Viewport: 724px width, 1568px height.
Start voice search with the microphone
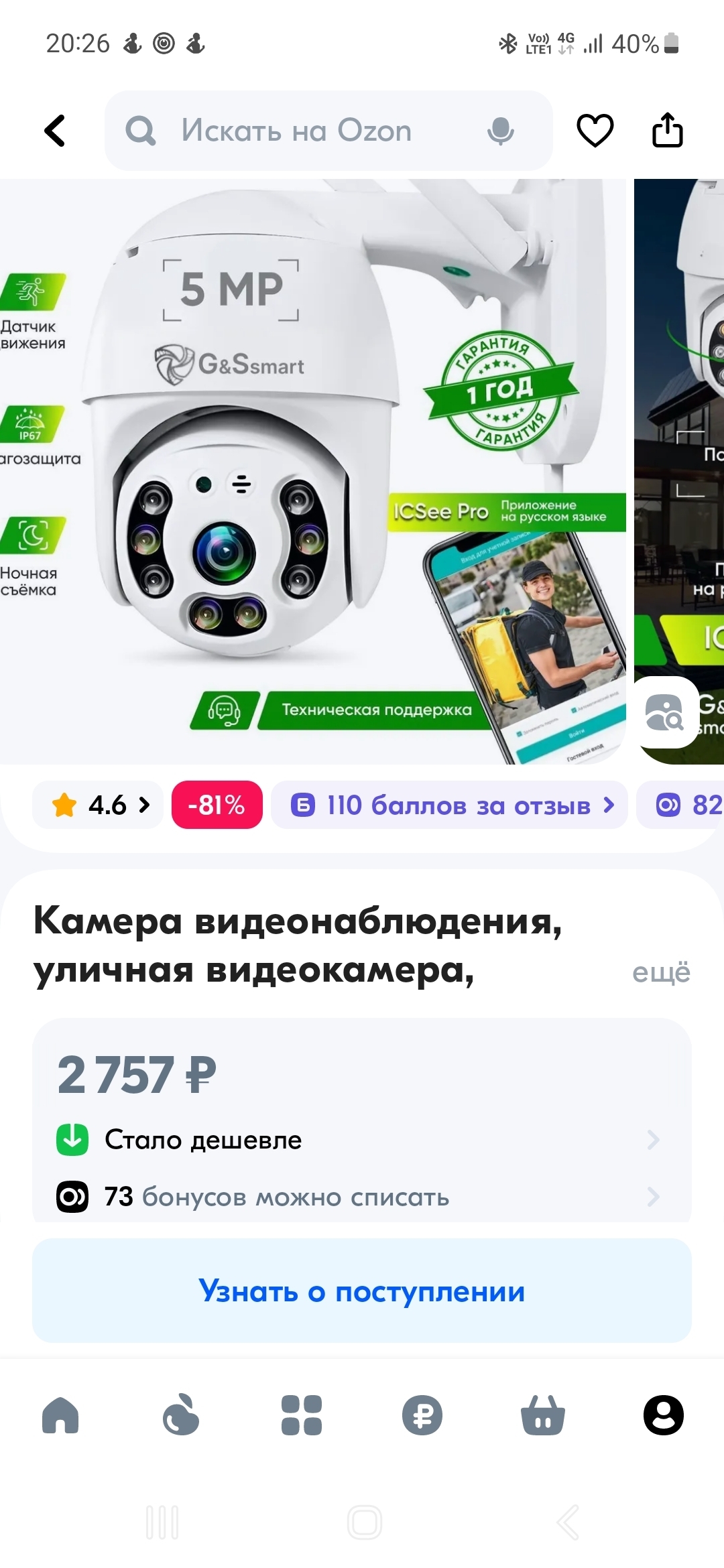click(500, 131)
